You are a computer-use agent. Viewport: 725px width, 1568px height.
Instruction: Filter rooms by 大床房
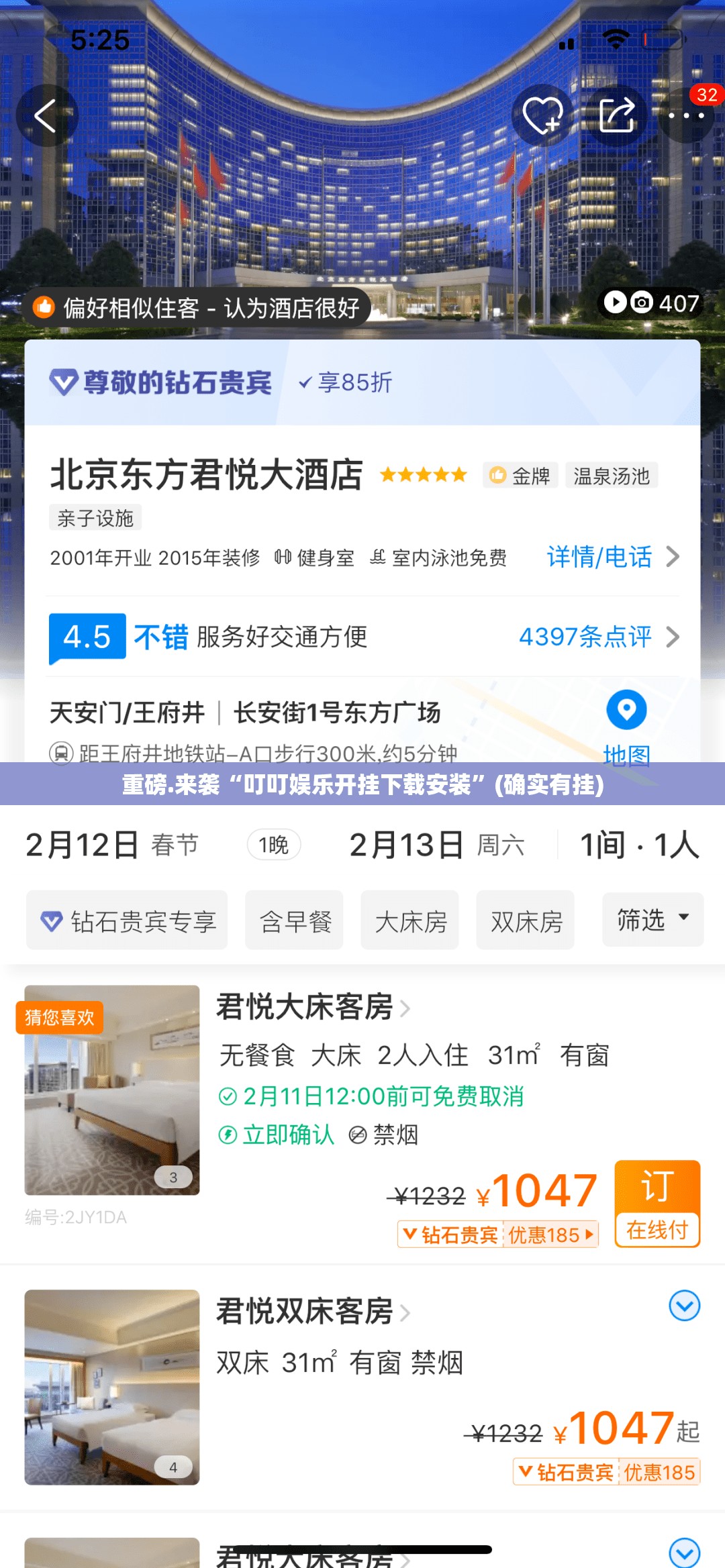[409, 921]
